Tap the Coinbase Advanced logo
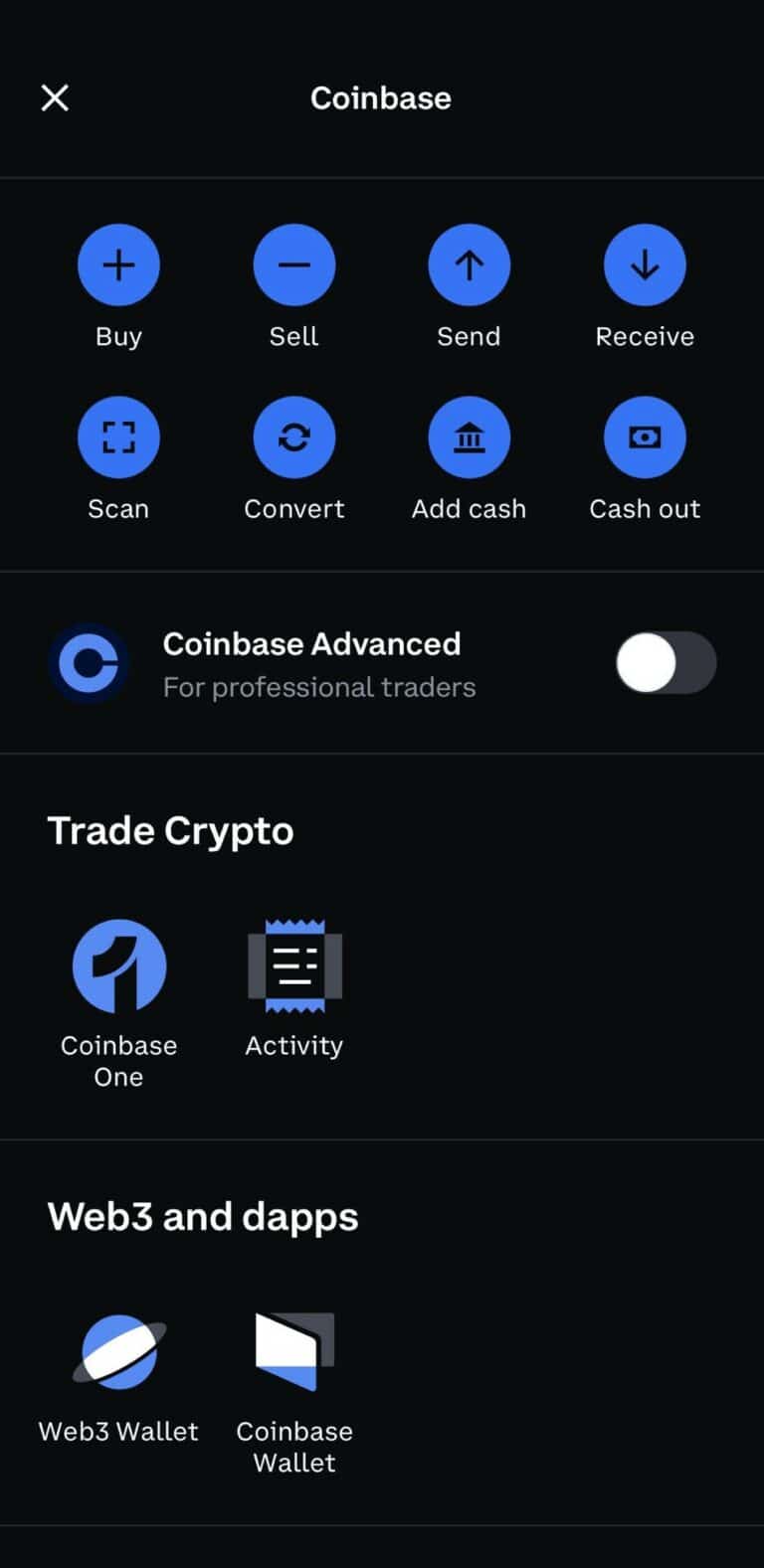Screen dimensions: 764x1568 [x=90, y=663]
